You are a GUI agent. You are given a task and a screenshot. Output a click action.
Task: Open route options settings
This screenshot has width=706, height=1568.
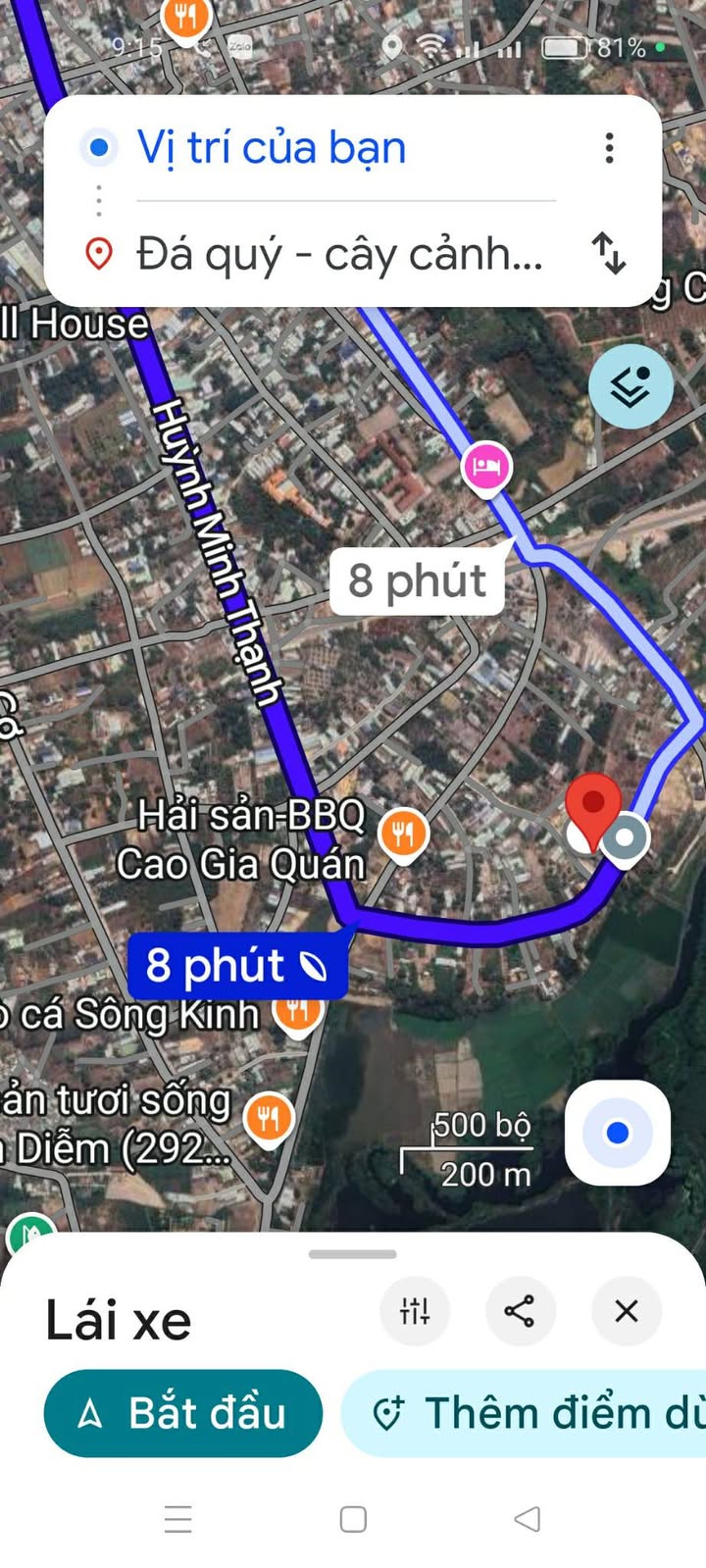[415, 1311]
